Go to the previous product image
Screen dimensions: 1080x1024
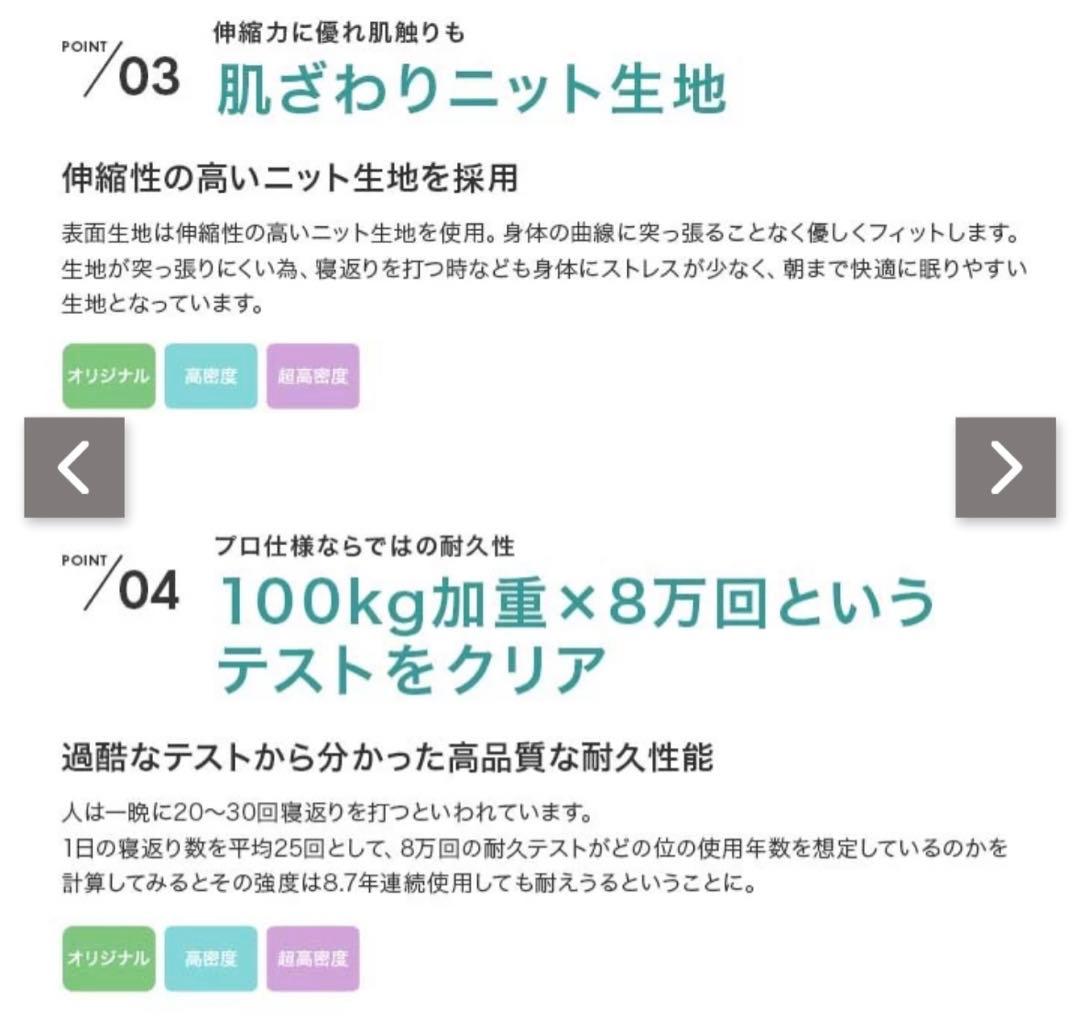pyautogui.click(x=74, y=467)
